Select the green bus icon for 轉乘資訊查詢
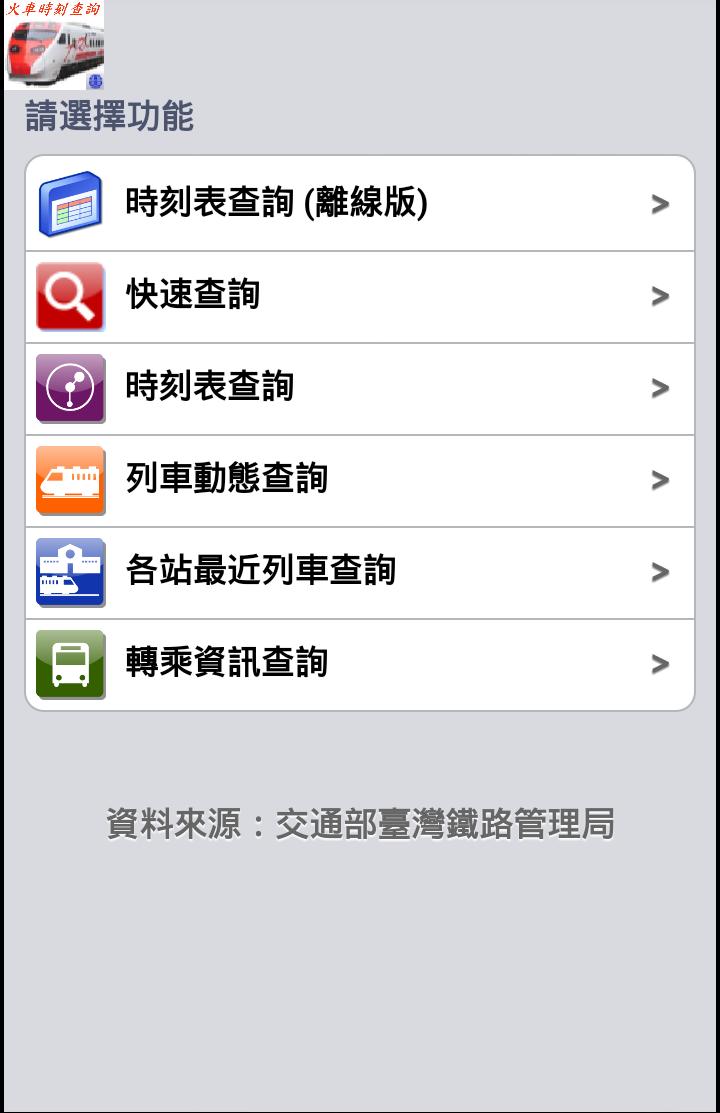The image size is (720, 1113). click(x=70, y=664)
